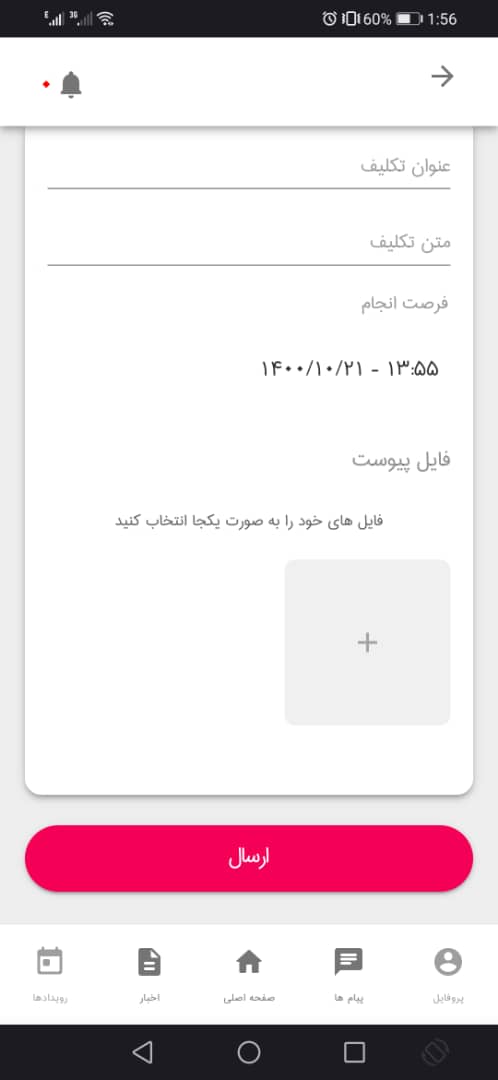Open the اخبار tab
The width and height of the screenshot is (498, 1080).
pos(149,974)
